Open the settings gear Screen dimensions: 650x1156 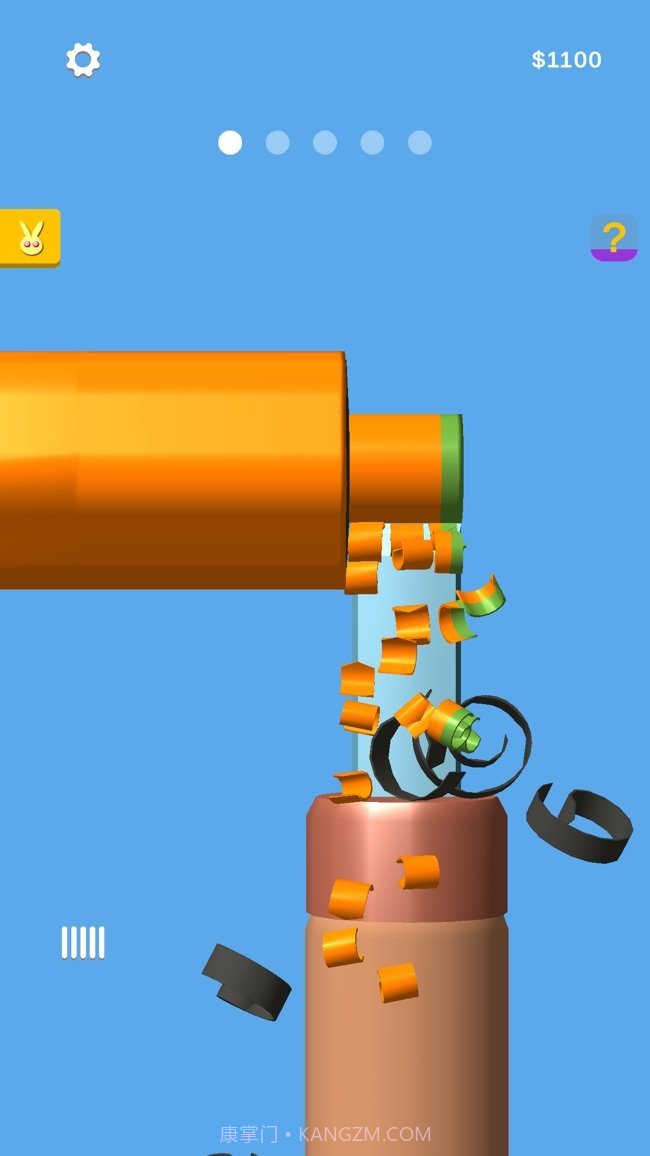83,60
